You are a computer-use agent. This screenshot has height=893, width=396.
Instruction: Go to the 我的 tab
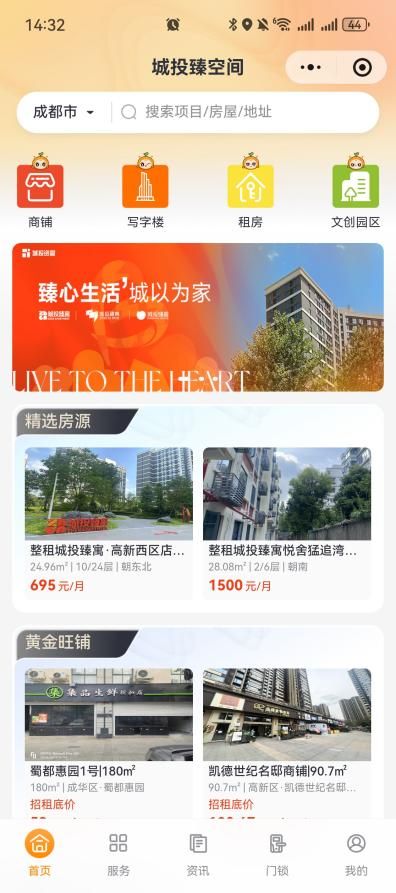[356, 854]
